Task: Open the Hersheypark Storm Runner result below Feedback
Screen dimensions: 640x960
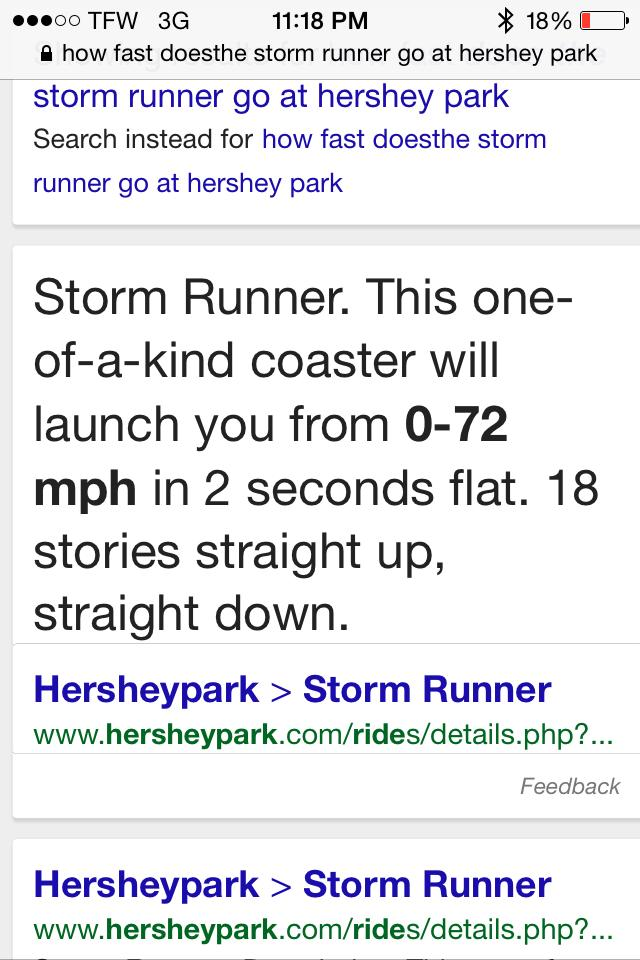Action: [x=292, y=885]
